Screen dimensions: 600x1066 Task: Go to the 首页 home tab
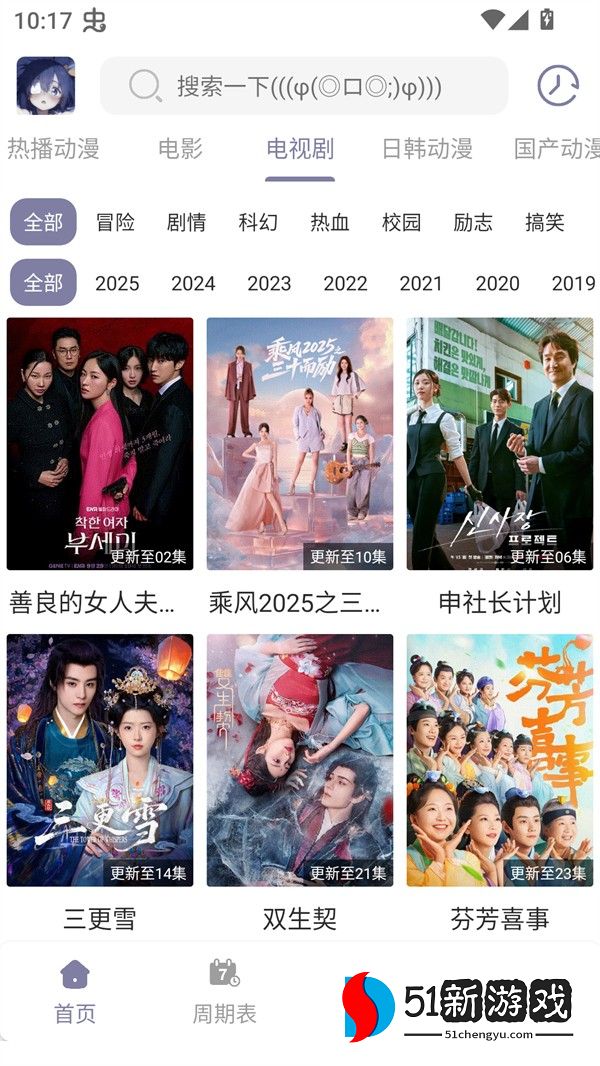click(x=75, y=992)
